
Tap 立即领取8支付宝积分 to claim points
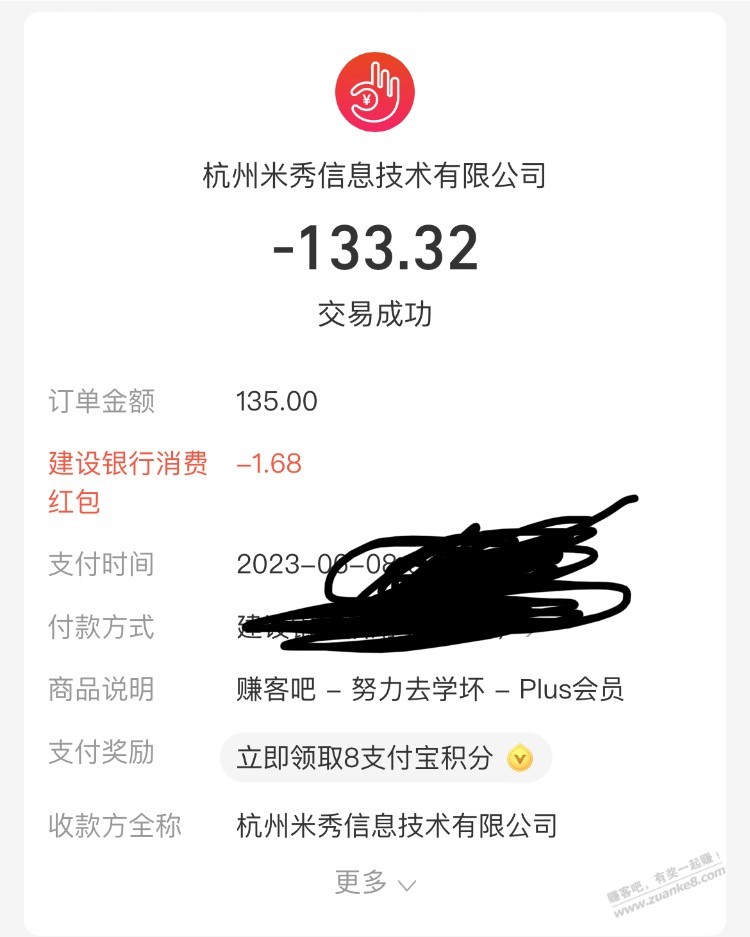tap(385, 759)
